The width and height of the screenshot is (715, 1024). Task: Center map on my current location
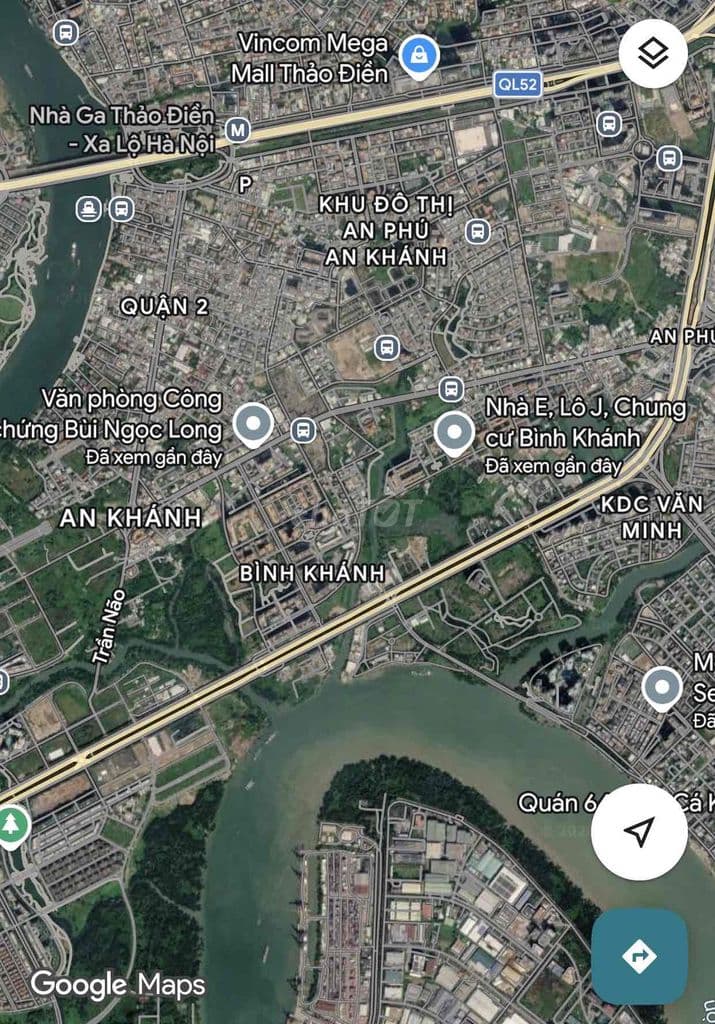[639, 831]
